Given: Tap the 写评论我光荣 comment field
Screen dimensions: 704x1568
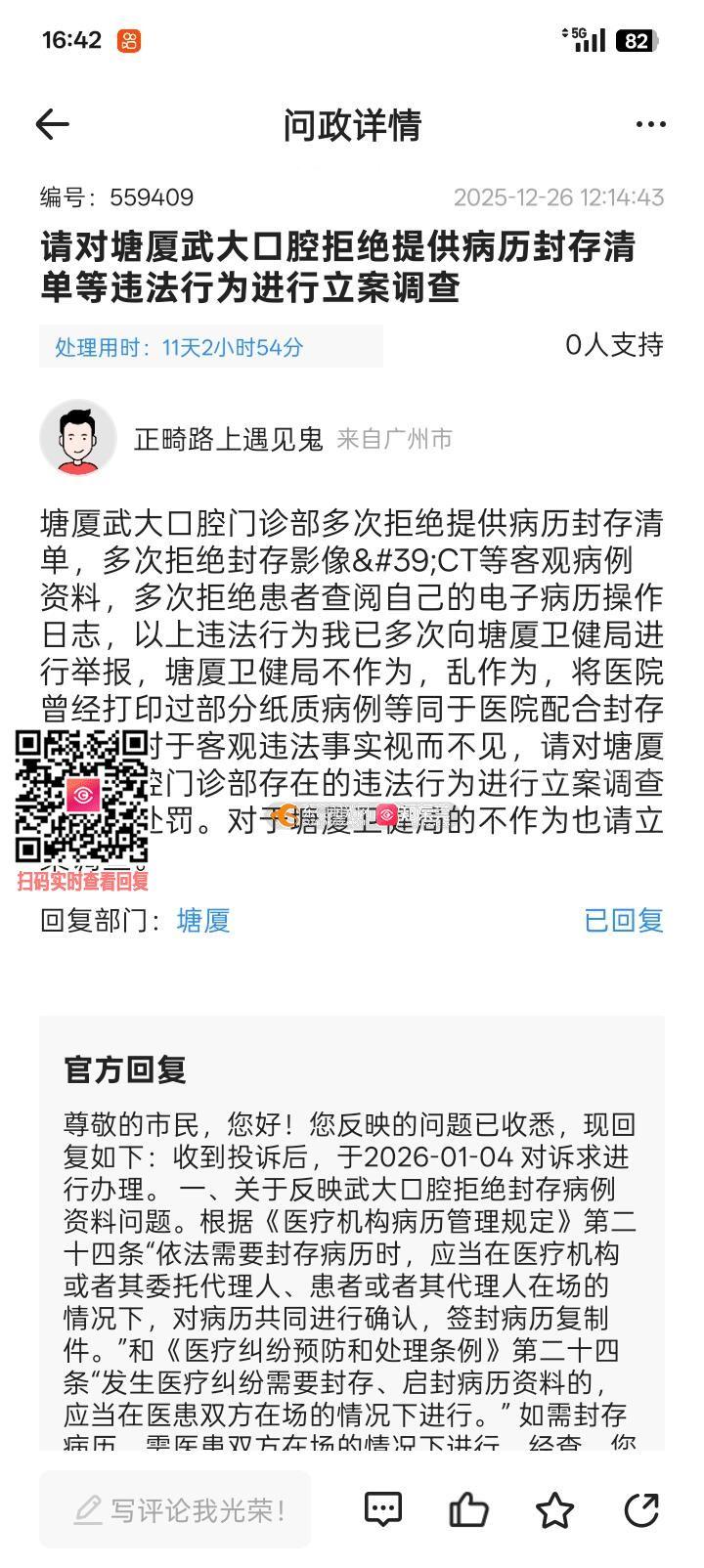Looking at the screenshot, I should pos(176,1510).
